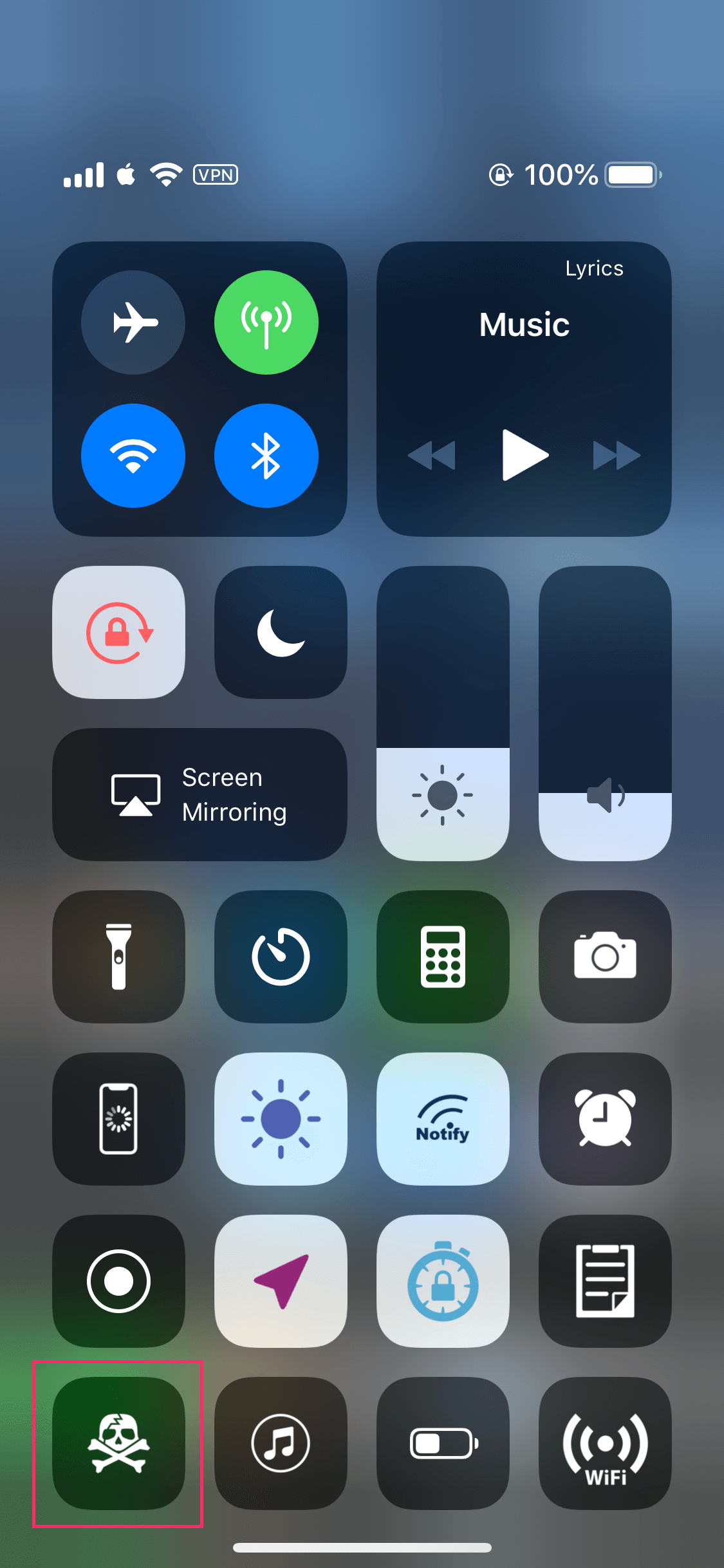Open the Notify module
Image resolution: width=724 pixels, height=1568 pixels.
coord(443,1119)
